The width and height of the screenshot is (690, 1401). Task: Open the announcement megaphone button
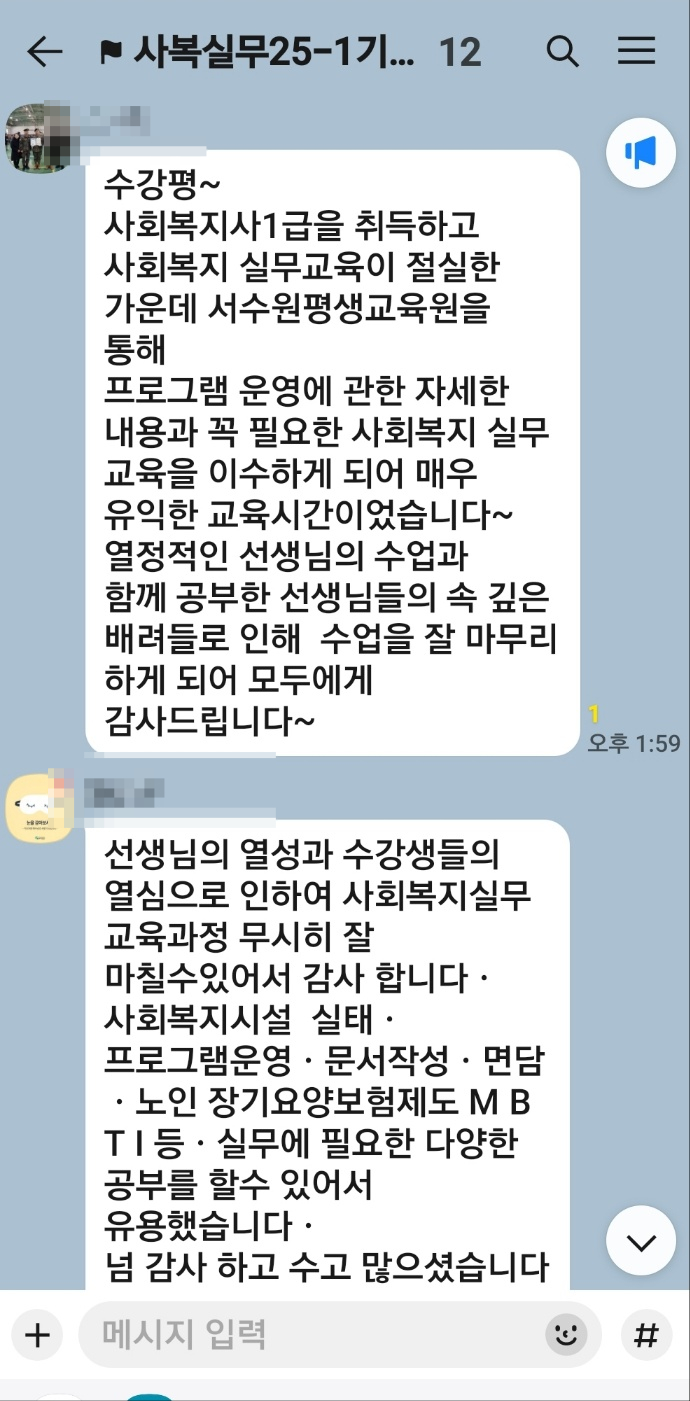(640, 153)
